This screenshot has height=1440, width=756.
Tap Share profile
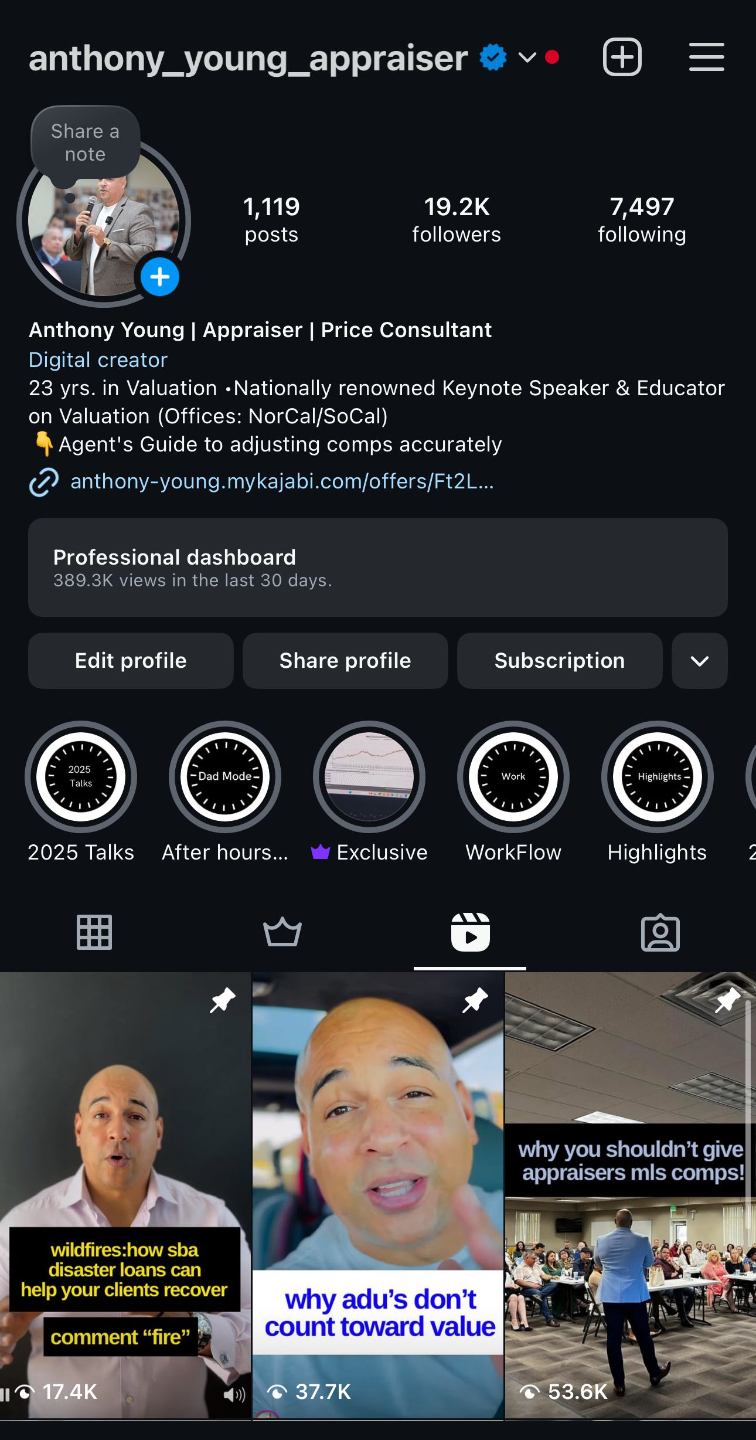pyautogui.click(x=345, y=661)
